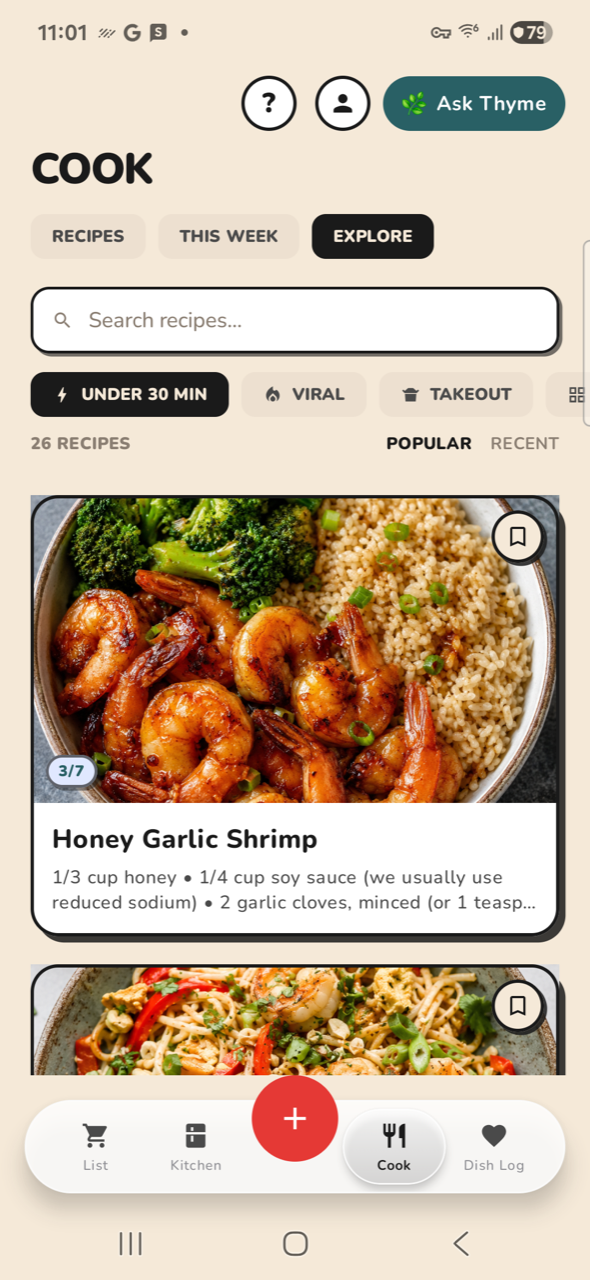
Task: Switch to the This Week tab
Action: tap(229, 236)
